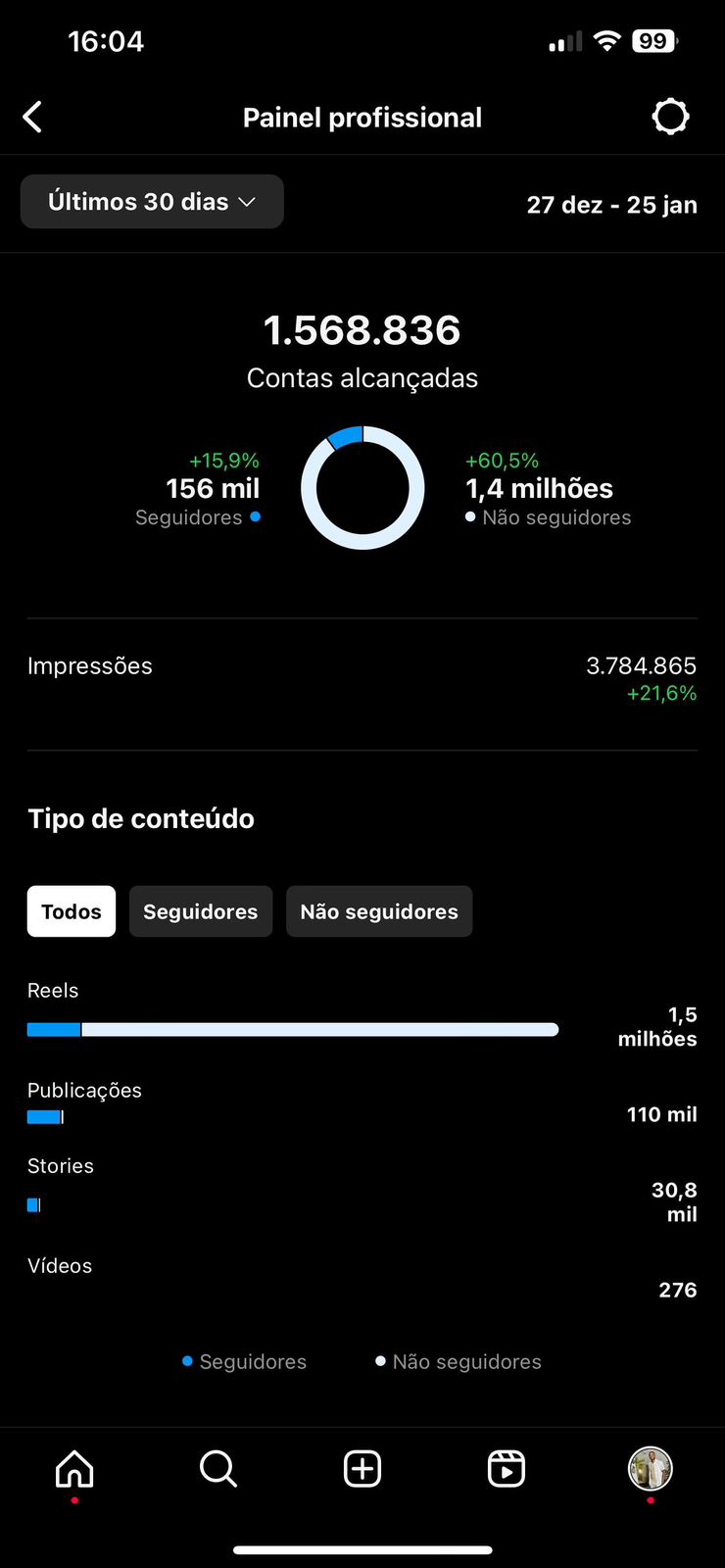Go to the Home feed tab
The height and width of the screenshot is (1568, 725).
pos(74,1469)
